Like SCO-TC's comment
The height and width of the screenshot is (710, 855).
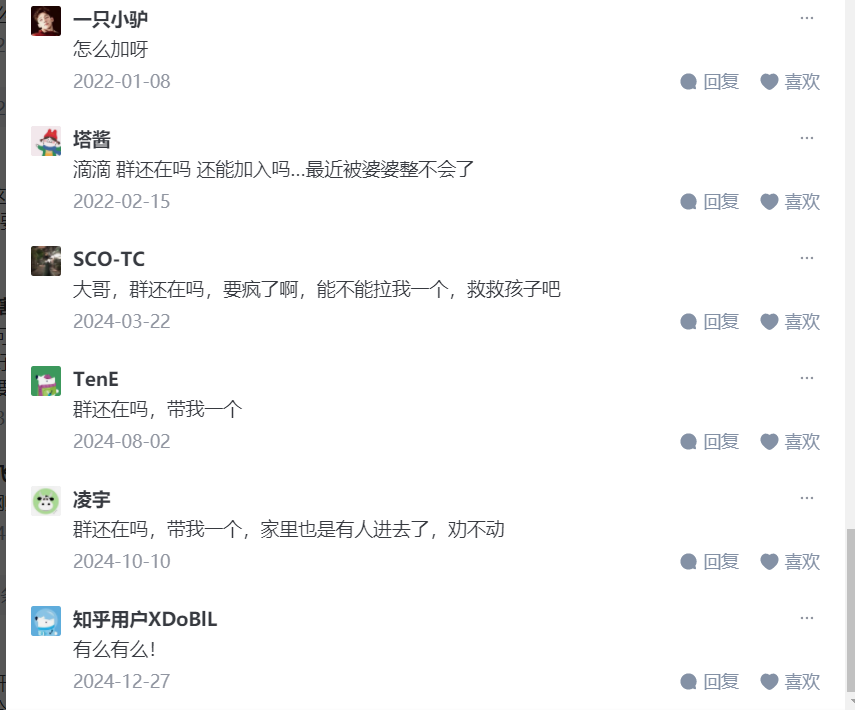point(790,322)
